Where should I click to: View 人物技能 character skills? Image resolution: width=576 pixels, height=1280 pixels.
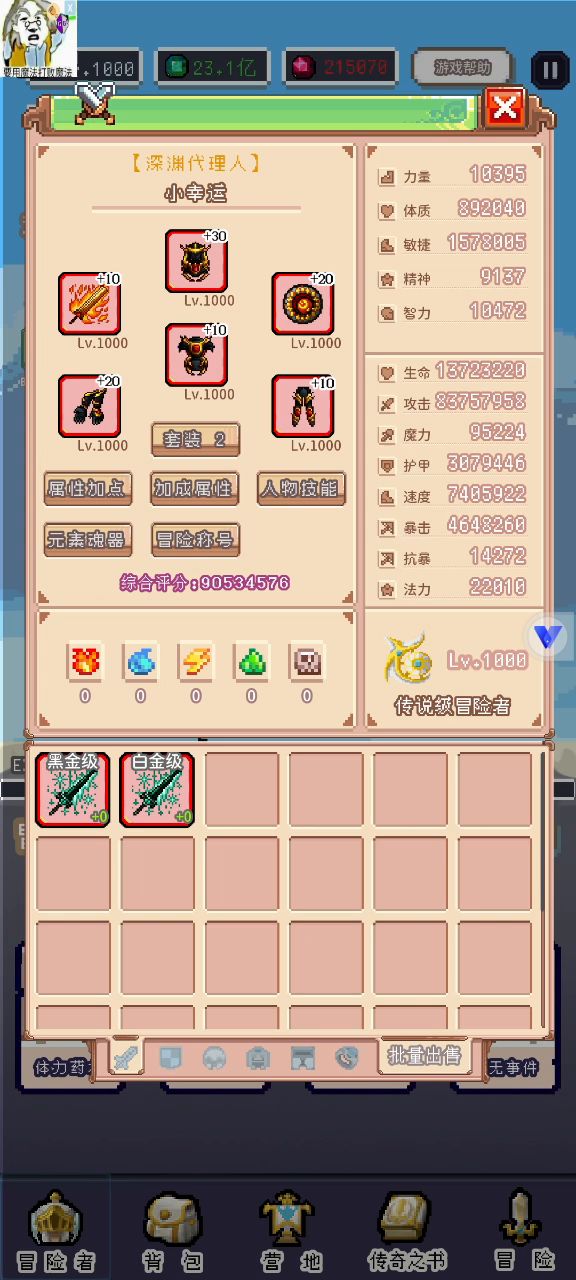click(302, 488)
